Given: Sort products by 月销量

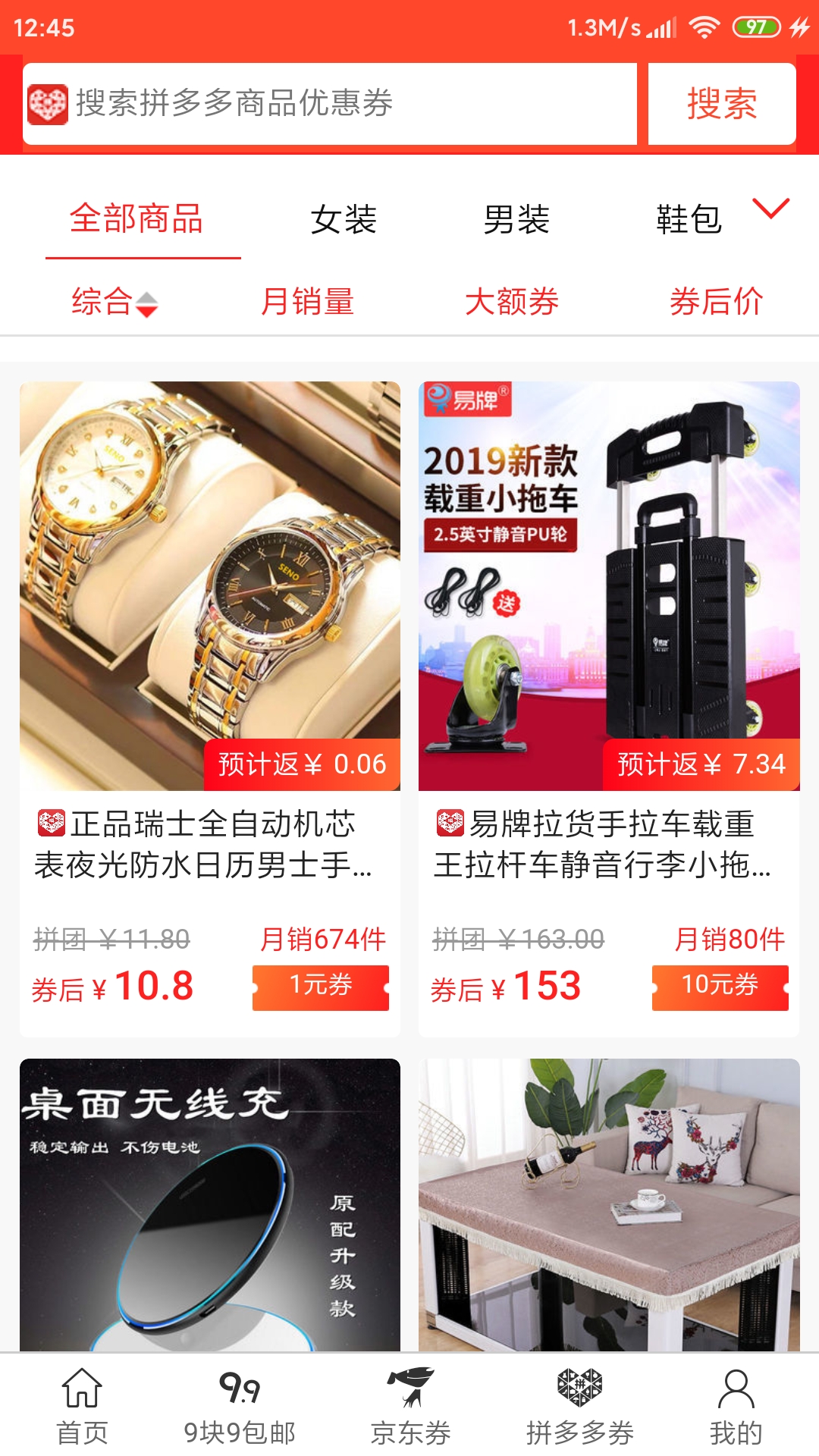Looking at the screenshot, I should (x=308, y=302).
